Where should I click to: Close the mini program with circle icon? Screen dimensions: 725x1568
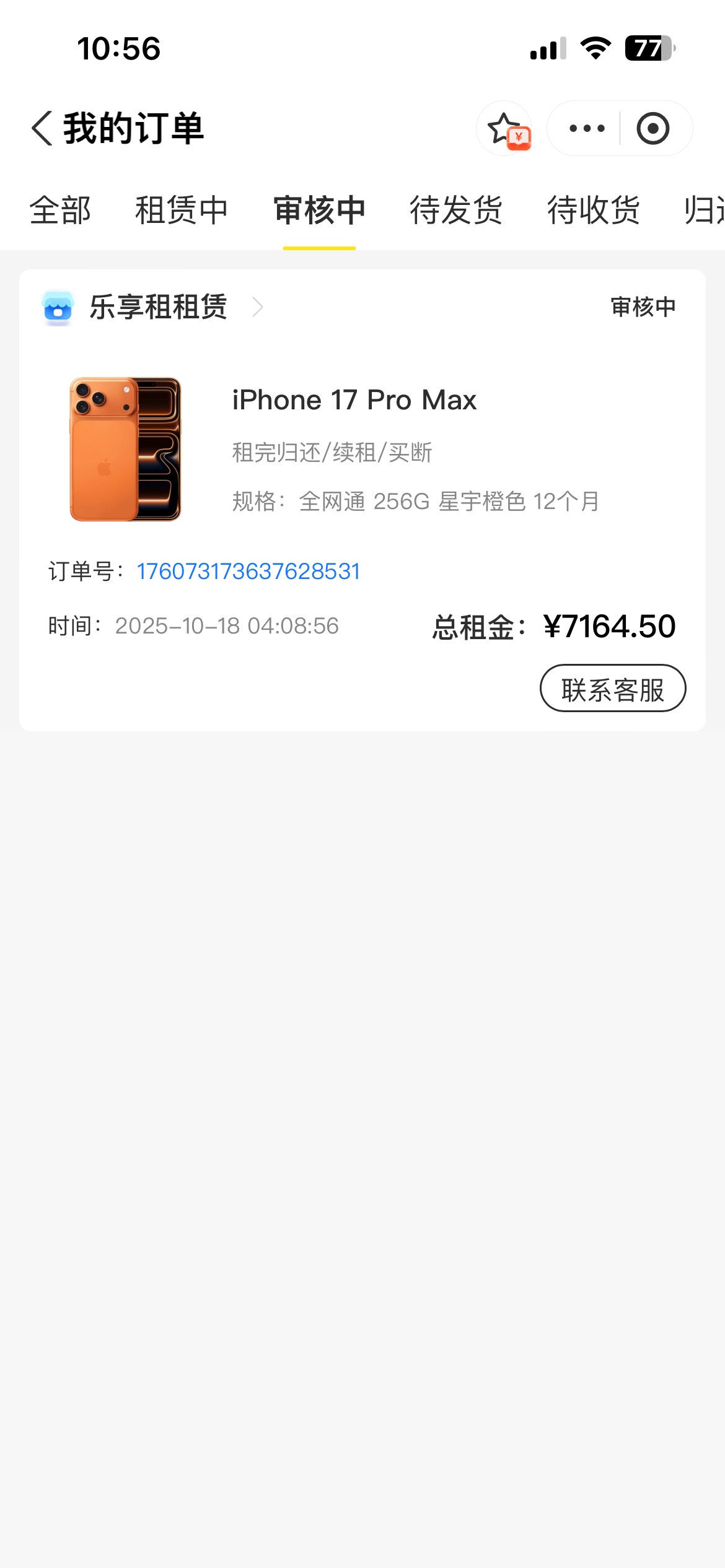click(x=653, y=129)
